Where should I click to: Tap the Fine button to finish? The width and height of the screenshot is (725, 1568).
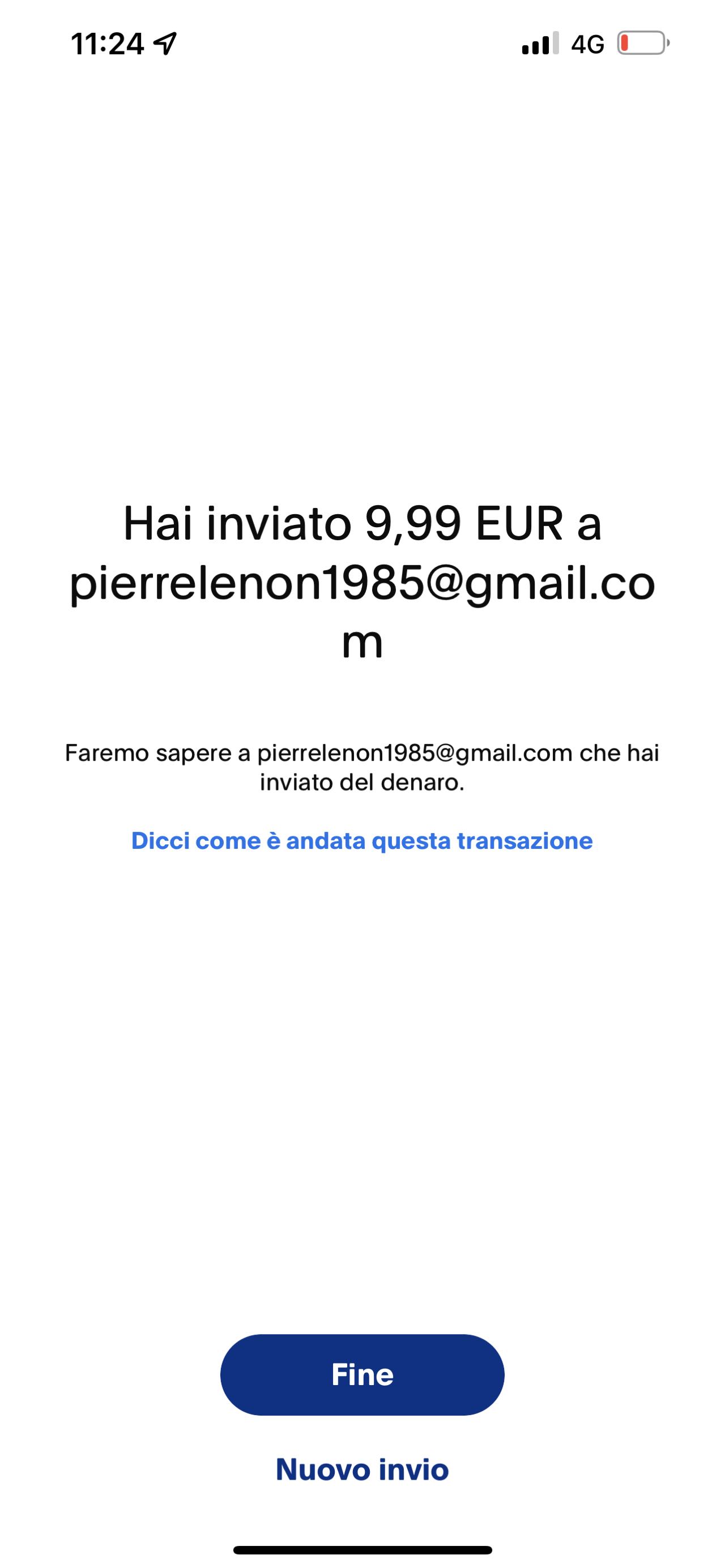tap(362, 1374)
